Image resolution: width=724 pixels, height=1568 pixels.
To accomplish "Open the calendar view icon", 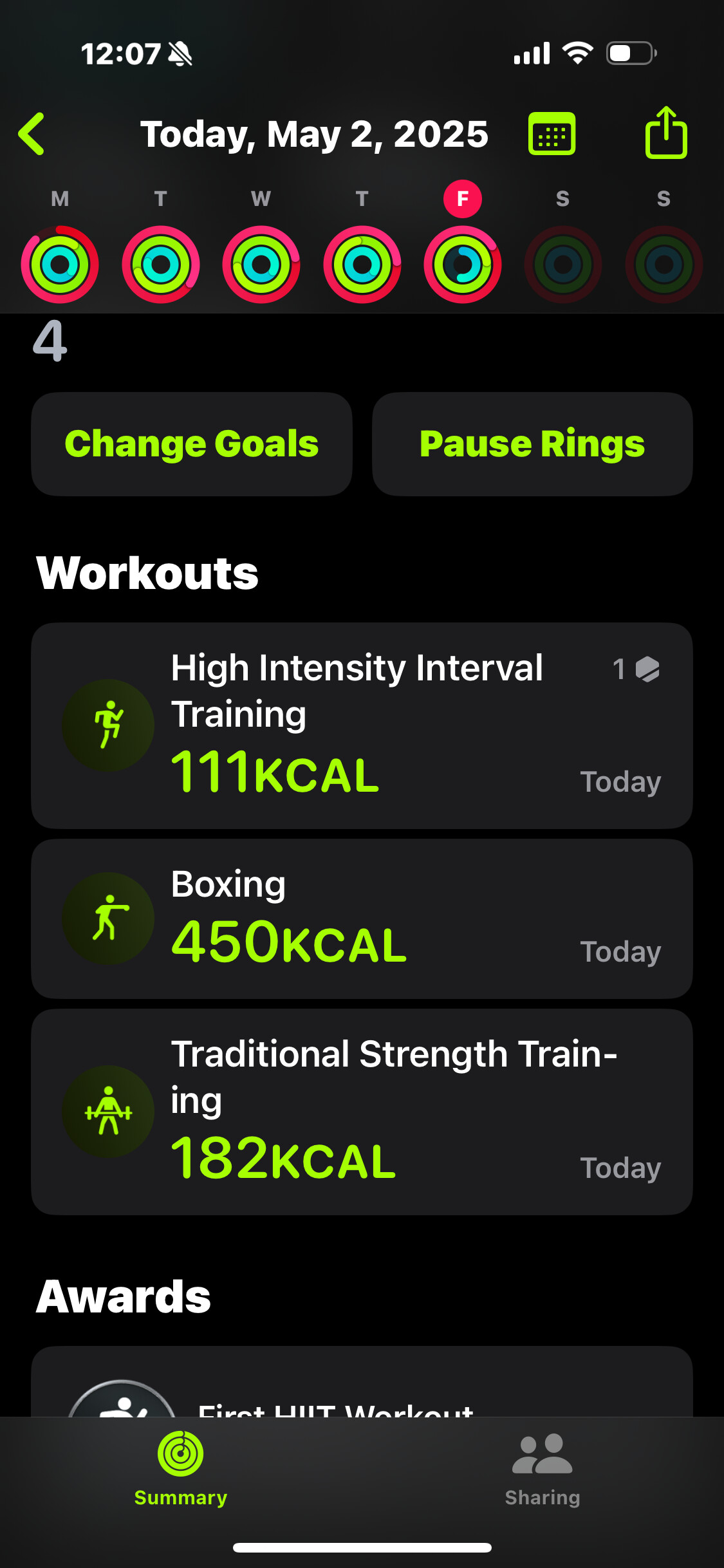I will 552,134.
